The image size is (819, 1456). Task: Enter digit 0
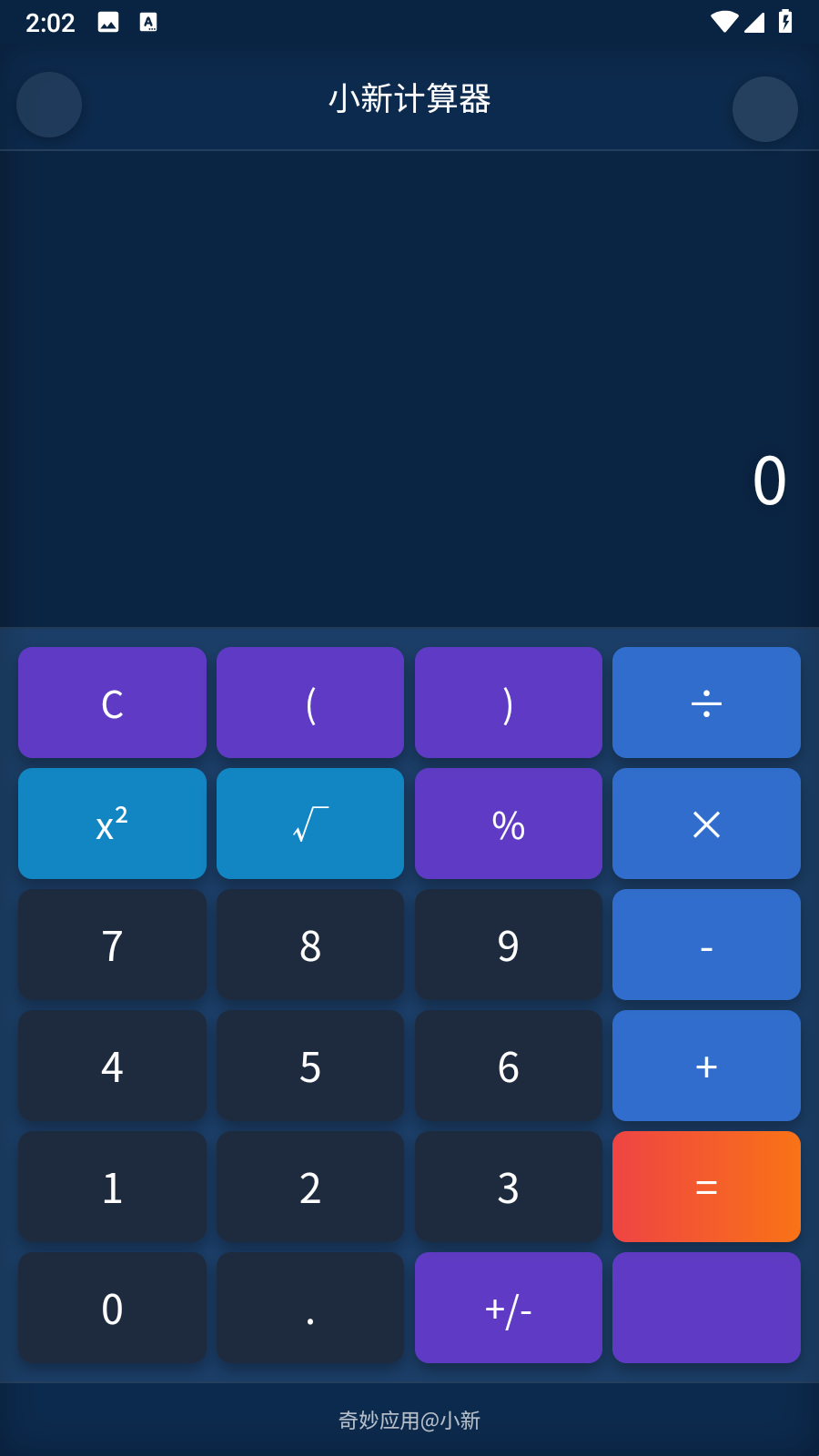[x=112, y=1308]
